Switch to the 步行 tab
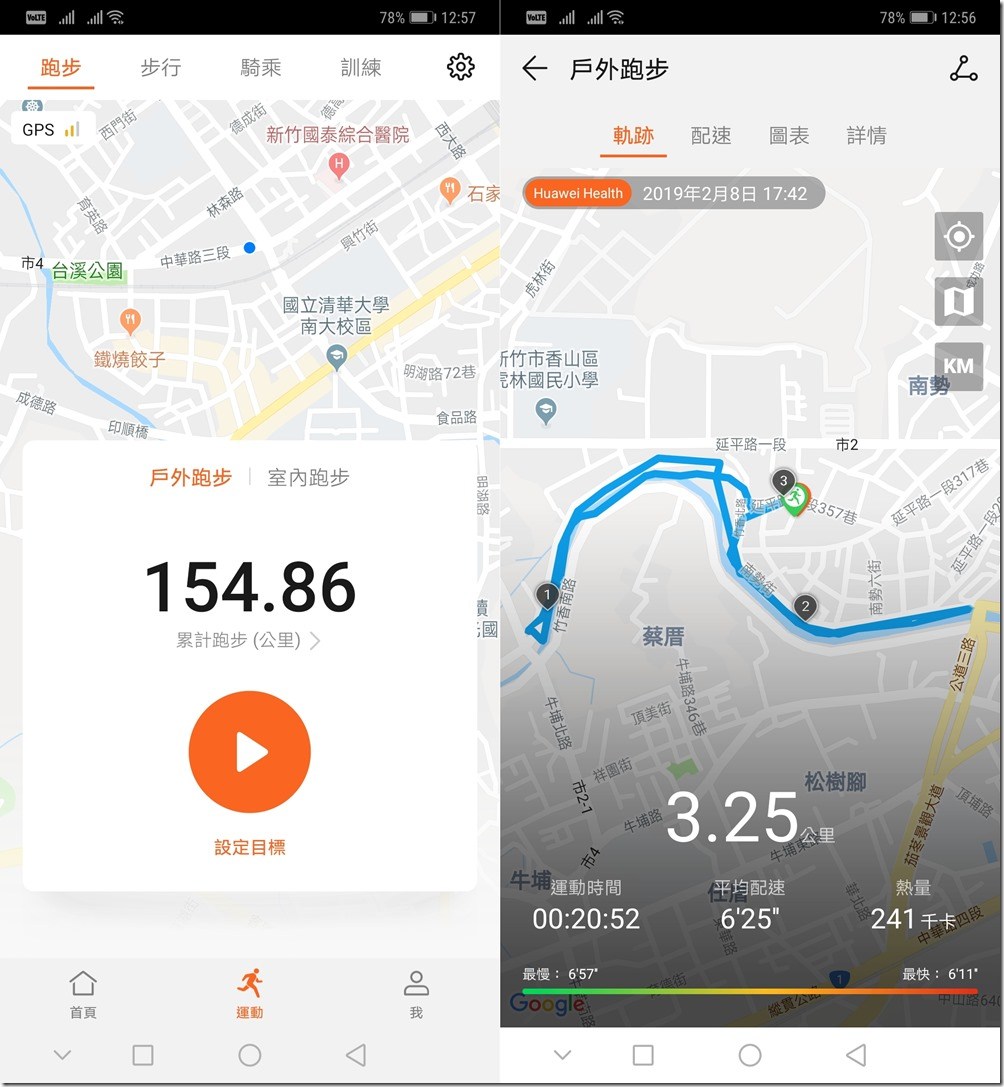1004x1087 pixels. point(161,68)
